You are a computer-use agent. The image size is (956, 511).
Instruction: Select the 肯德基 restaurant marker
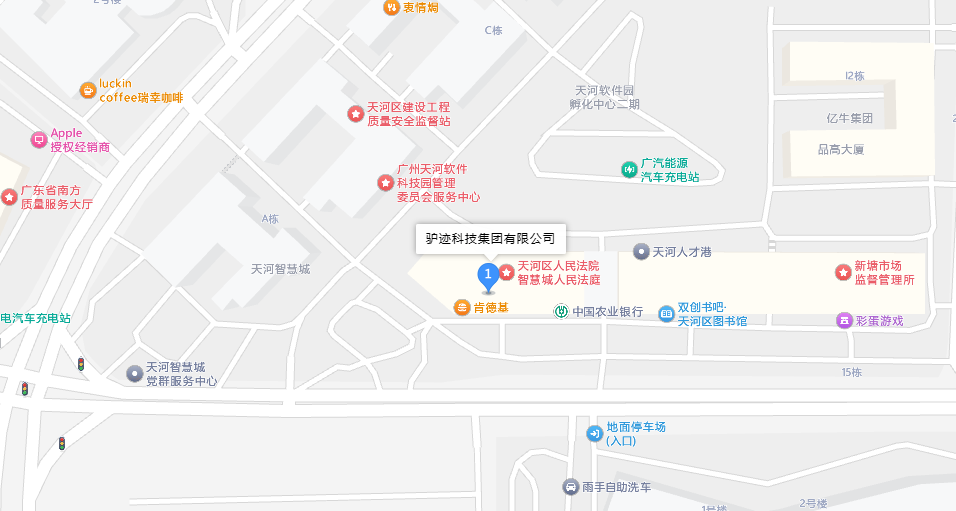(x=462, y=307)
